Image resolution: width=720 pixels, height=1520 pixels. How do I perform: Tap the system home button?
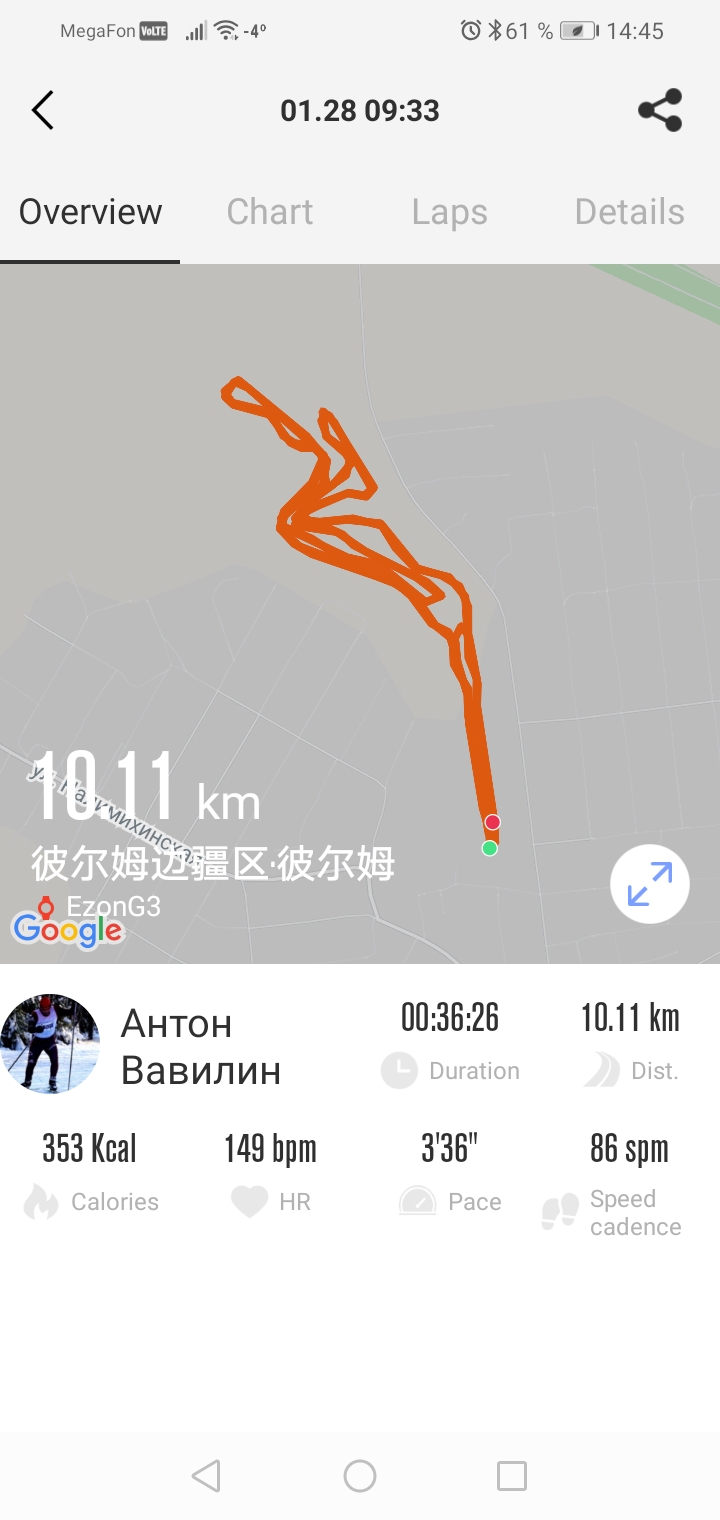pyautogui.click(x=360, y=1476)
